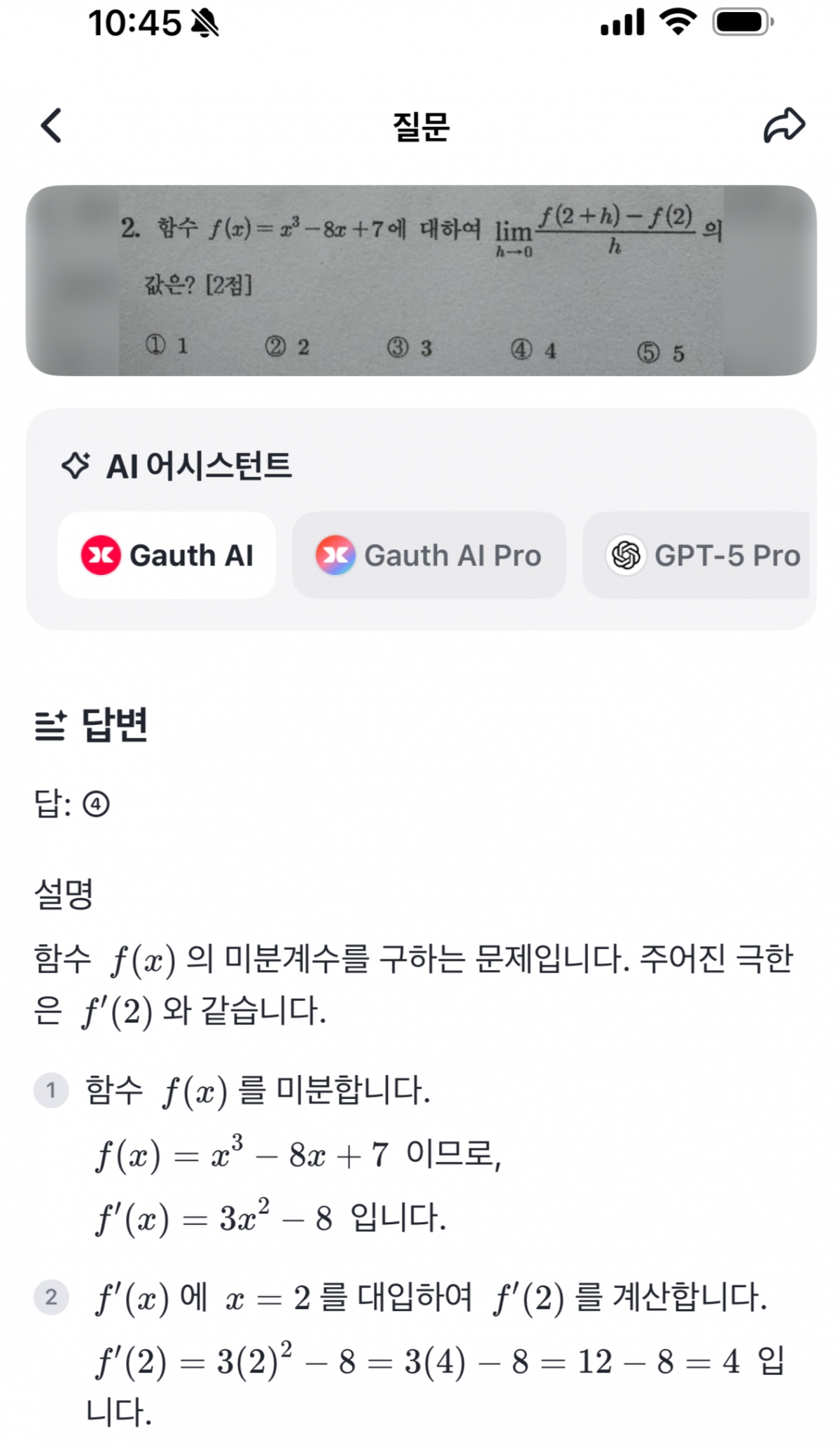Keep the Gauth AI assistant selected
The height and width of the screenshot is (1449, 840).
point(168,555)
